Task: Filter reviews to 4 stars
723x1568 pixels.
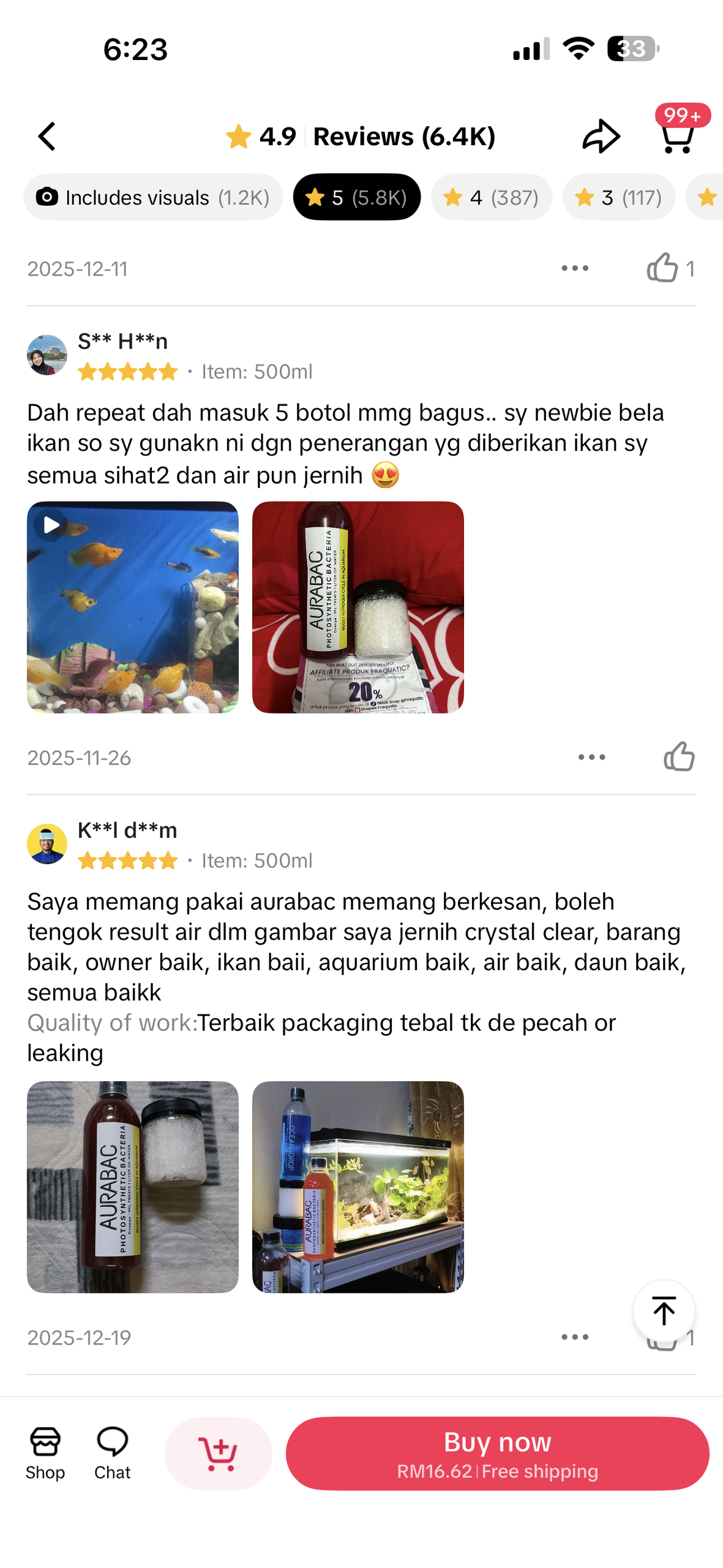Action: [491, 197]
